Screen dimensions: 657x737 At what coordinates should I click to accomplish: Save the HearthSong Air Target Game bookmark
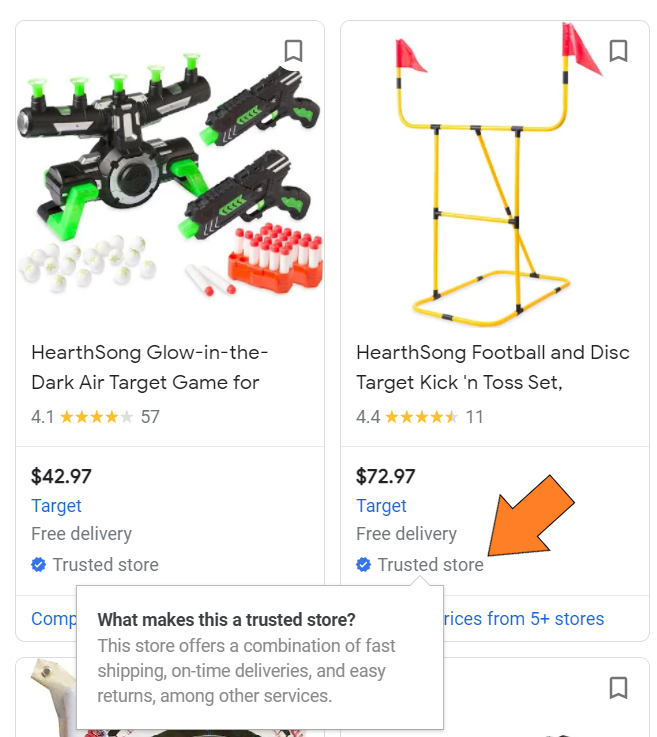coord(293,51)
